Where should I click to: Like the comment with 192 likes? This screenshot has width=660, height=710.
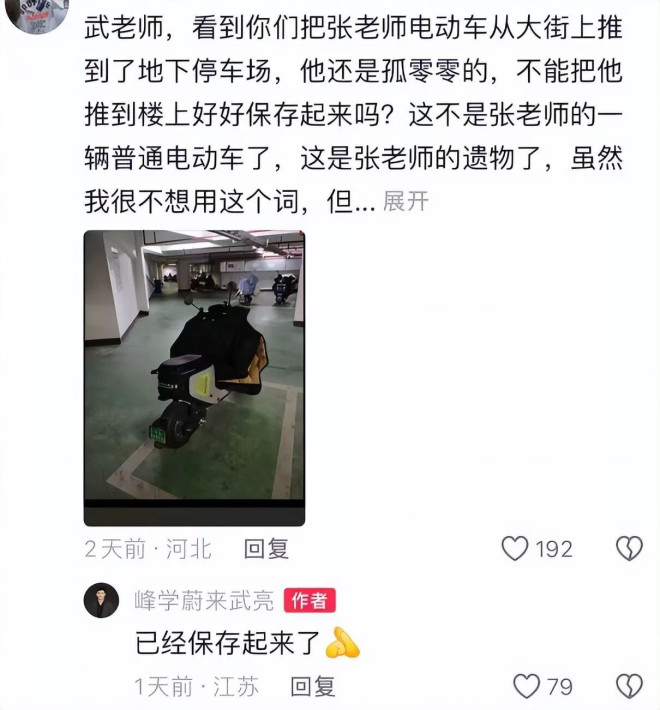(x=515, y=548)
